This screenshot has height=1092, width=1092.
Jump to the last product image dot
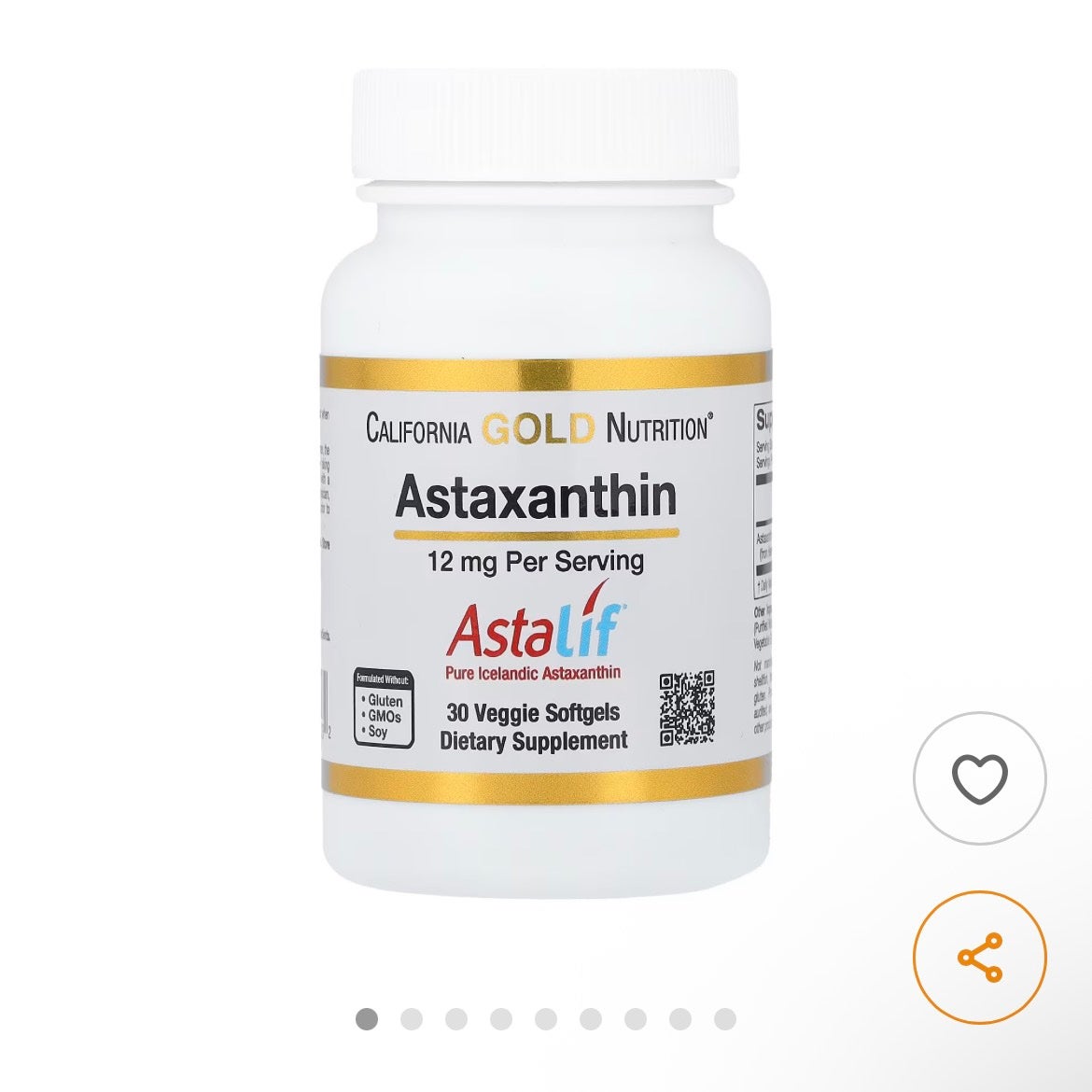[x=725, y=1019]
